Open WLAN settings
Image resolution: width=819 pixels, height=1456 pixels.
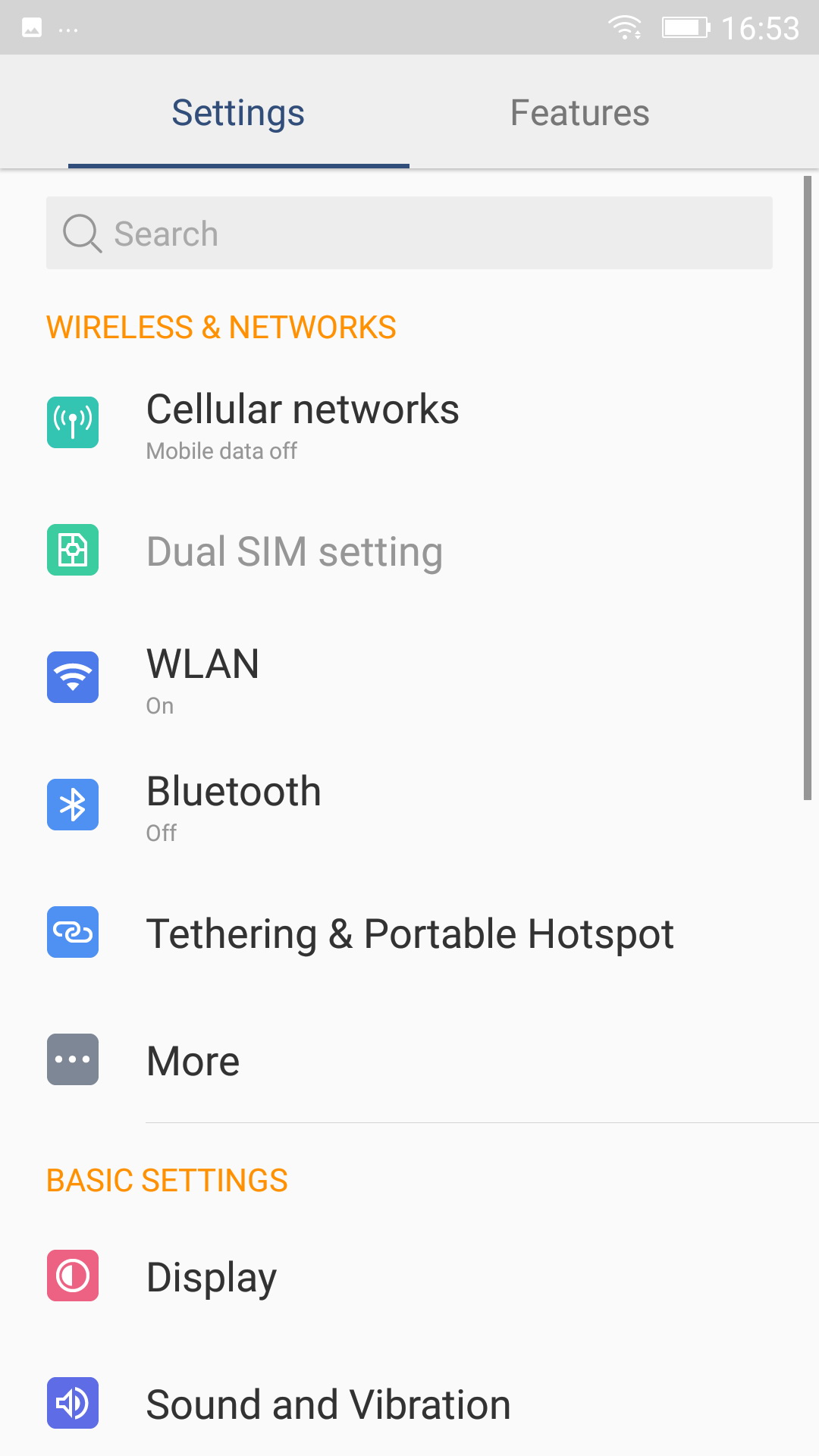coord(409,679)
